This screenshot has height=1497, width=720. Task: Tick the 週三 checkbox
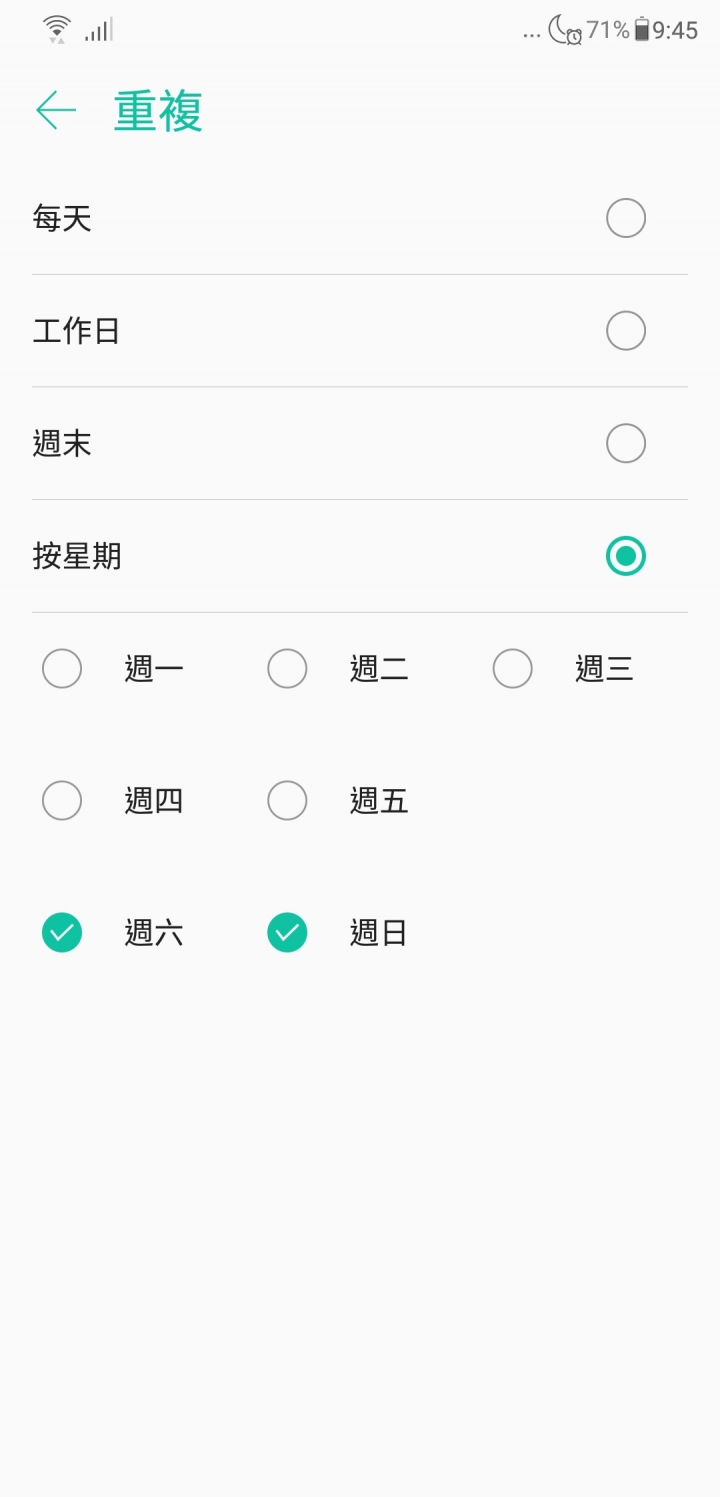(512, 669)
